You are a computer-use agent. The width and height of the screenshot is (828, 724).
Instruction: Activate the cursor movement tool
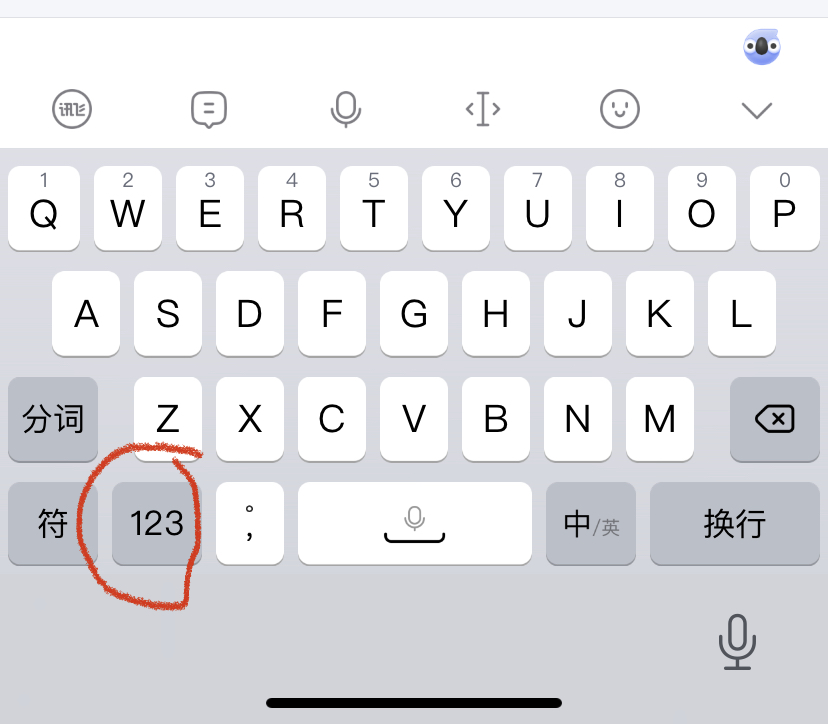click(483, 108)
